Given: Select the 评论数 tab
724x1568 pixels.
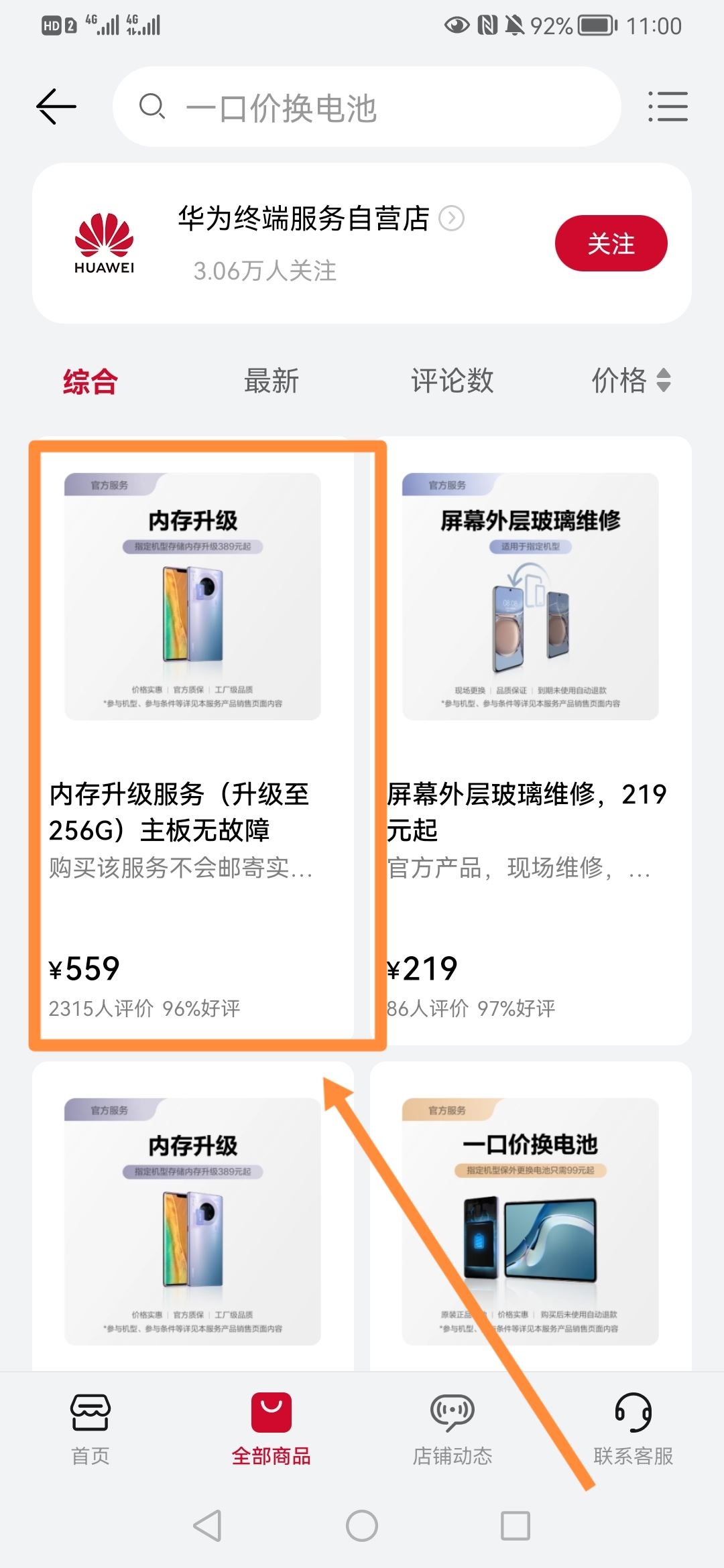Looking at the screenshot, I should [x=453, y=381].
